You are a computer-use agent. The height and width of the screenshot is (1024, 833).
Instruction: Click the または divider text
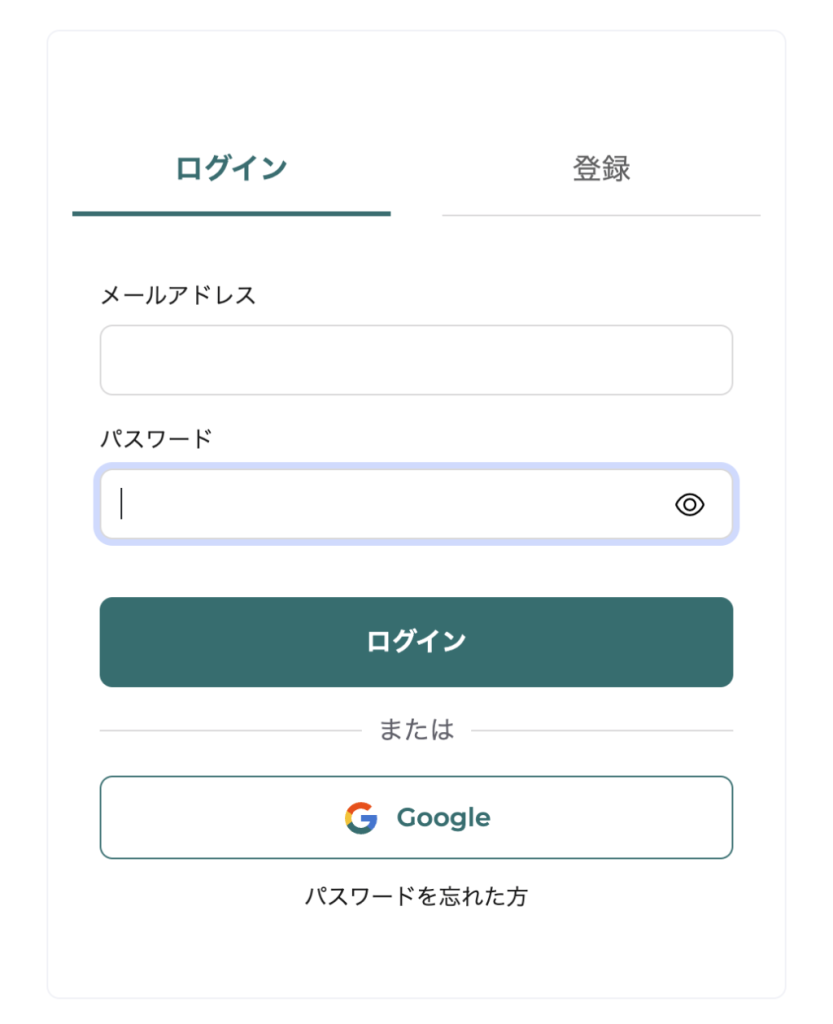416,729
